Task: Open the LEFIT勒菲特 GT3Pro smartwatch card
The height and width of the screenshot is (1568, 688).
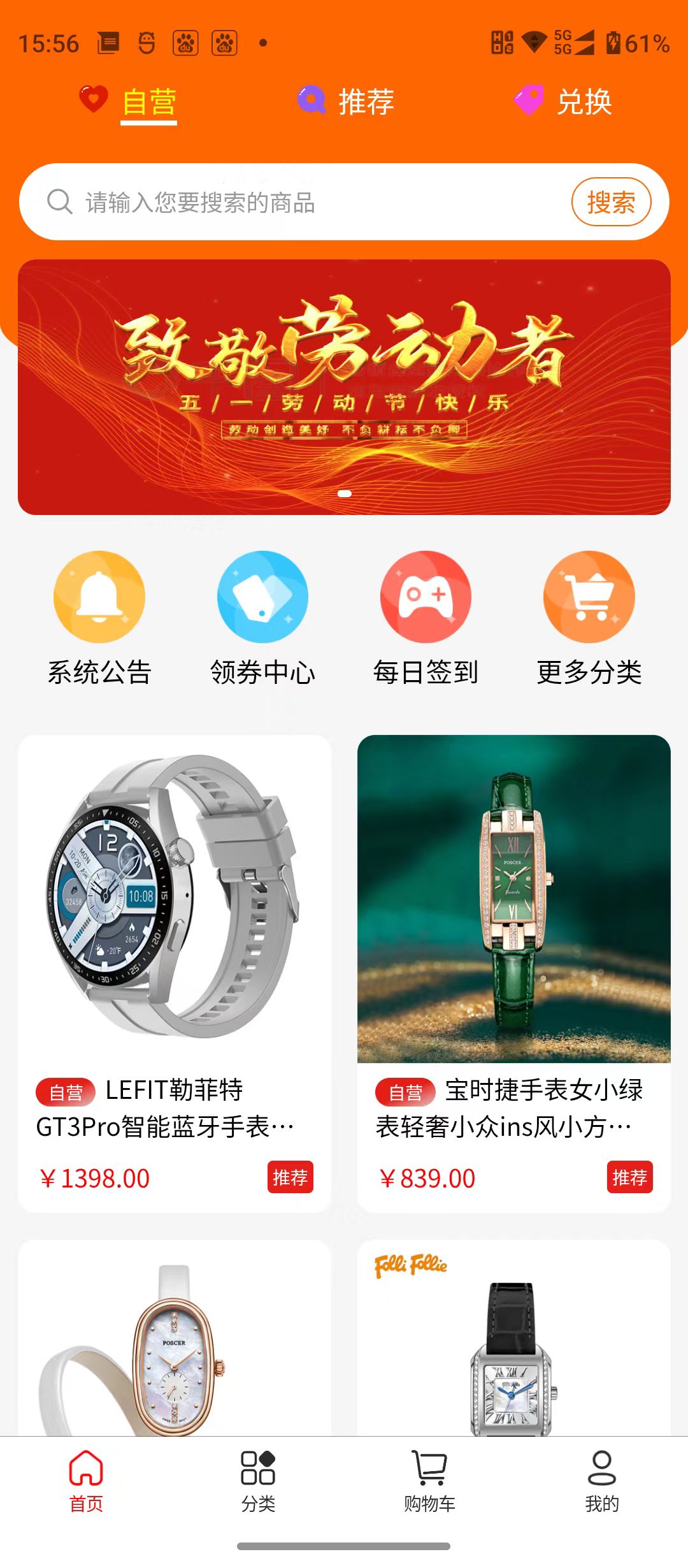Action: [175, 973]
